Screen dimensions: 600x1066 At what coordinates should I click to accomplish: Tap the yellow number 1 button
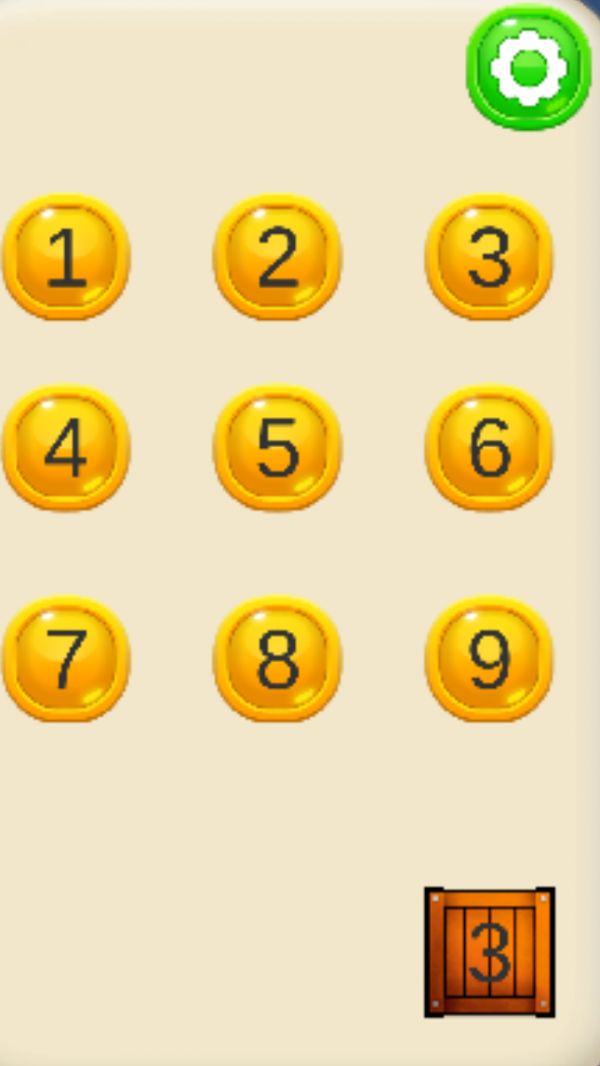(x=67, y=257)
